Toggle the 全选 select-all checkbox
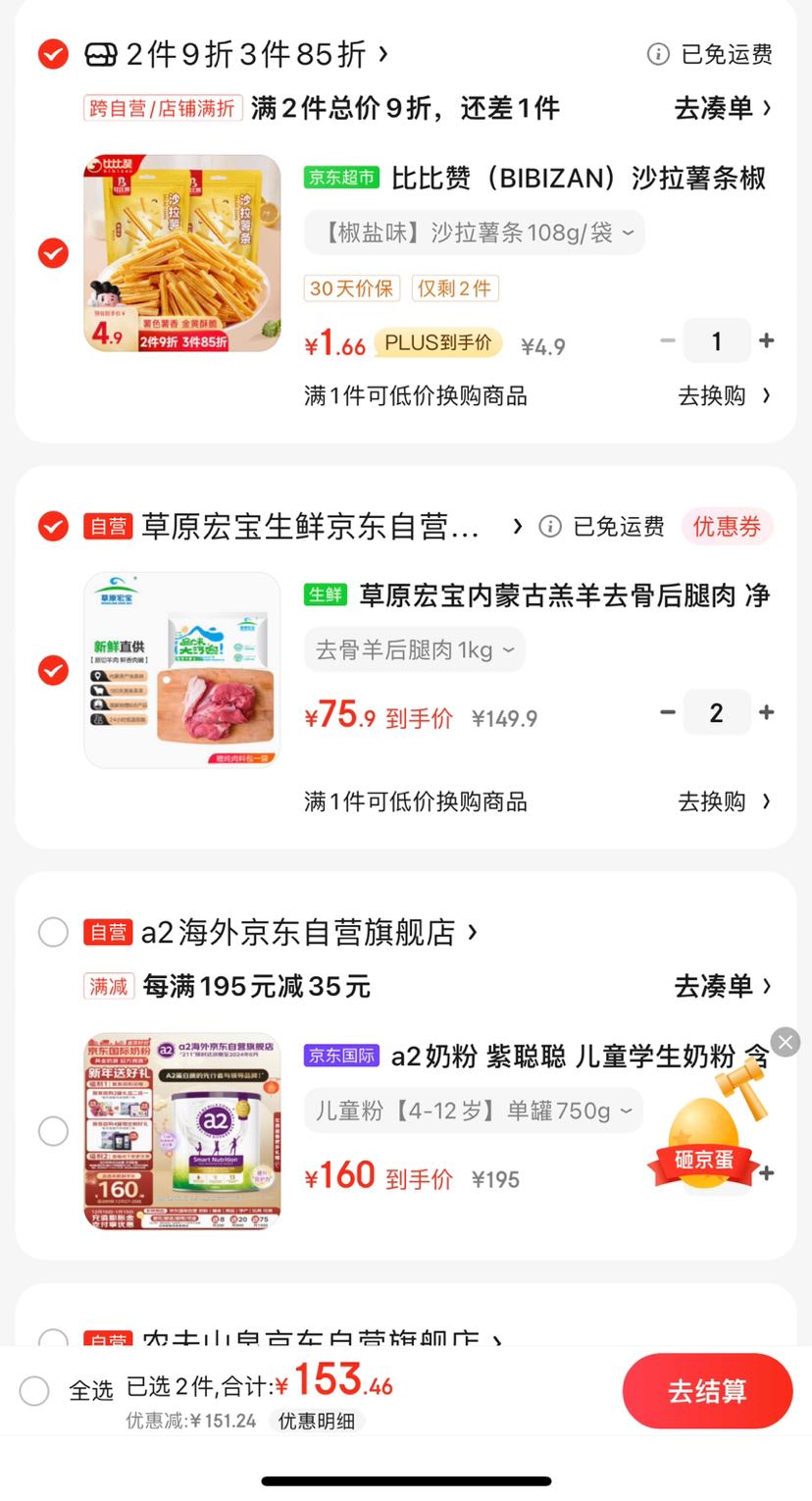812x1501 pixels. click(x=35, y=1390)
